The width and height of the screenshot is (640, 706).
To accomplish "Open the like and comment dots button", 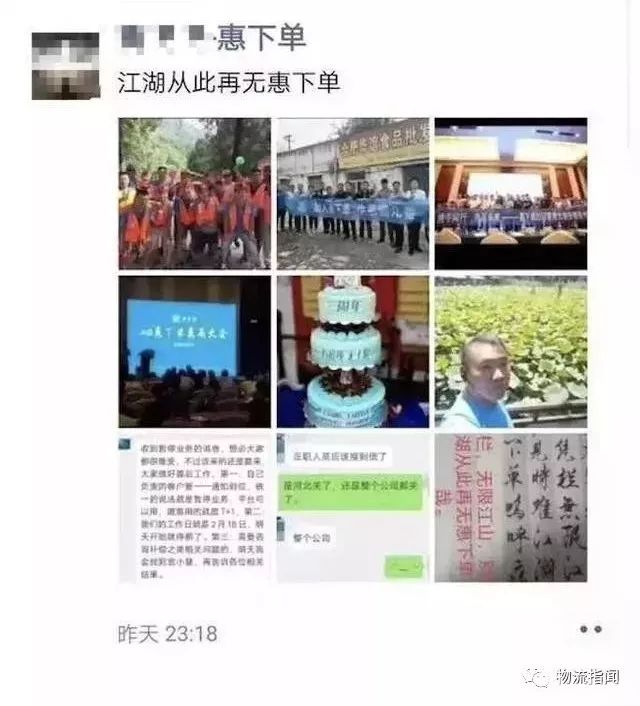I will coord(591,630).
